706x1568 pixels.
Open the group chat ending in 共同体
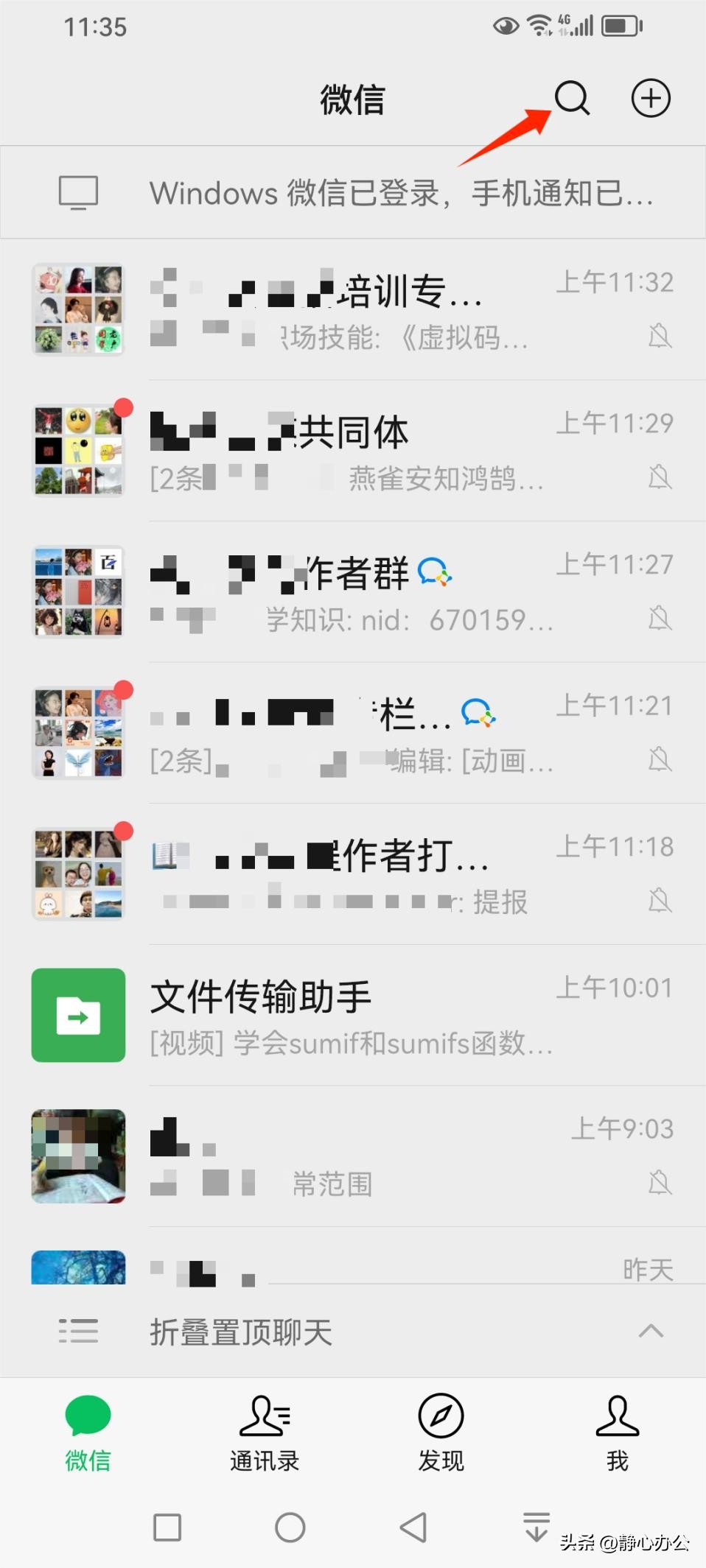[353, 450]
